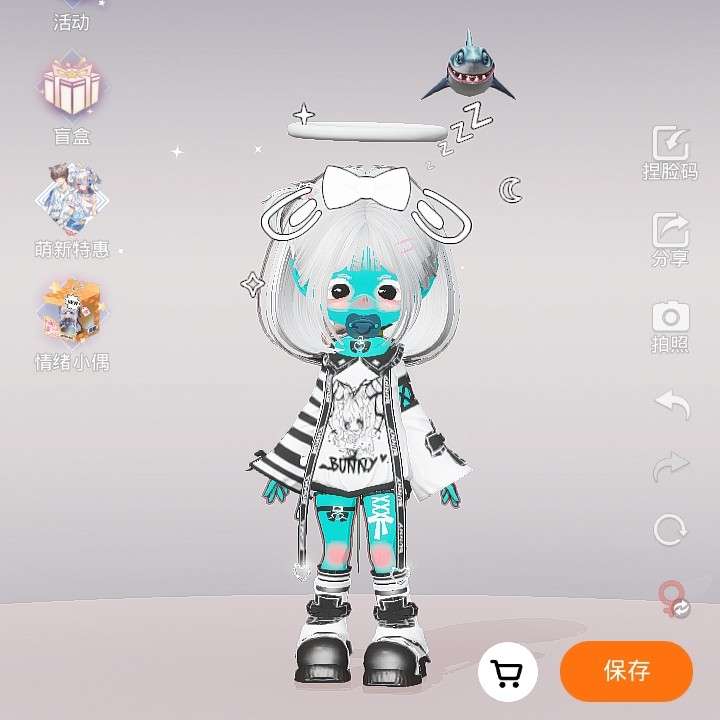The image size is (720, 720).
Task: Save the avatar with 保存
Action: point(627,671)
